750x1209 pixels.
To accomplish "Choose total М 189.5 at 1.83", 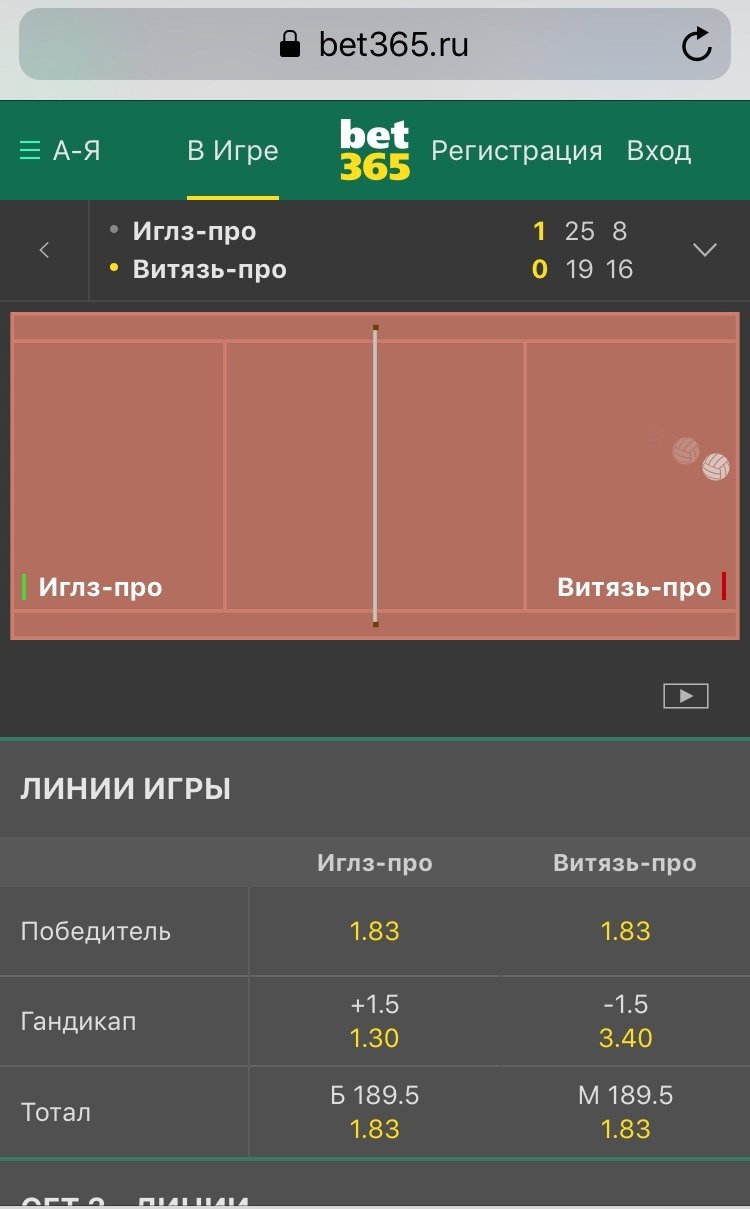I will [x=625, y=1112].
